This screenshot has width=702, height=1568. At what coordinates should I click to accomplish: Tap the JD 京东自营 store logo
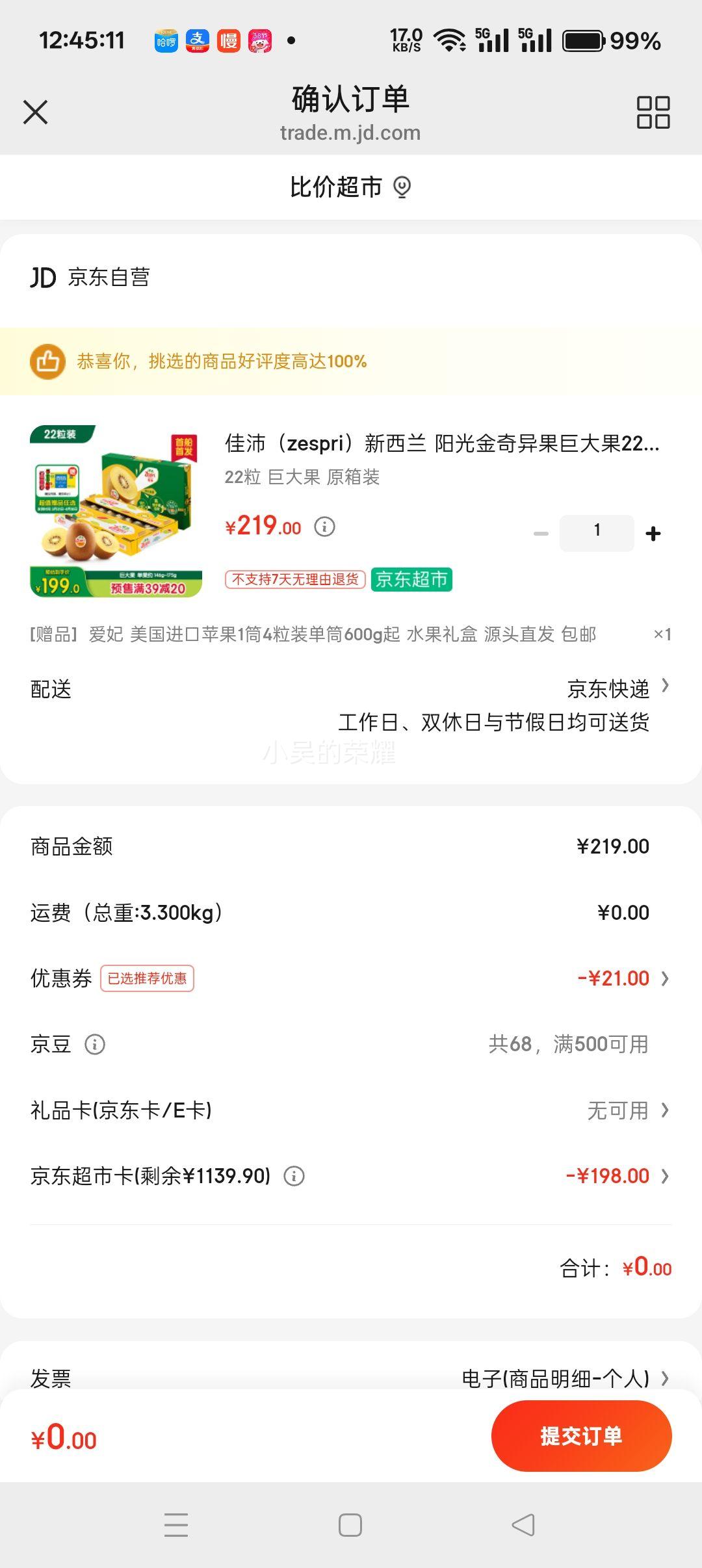click(x=43, y=278)
